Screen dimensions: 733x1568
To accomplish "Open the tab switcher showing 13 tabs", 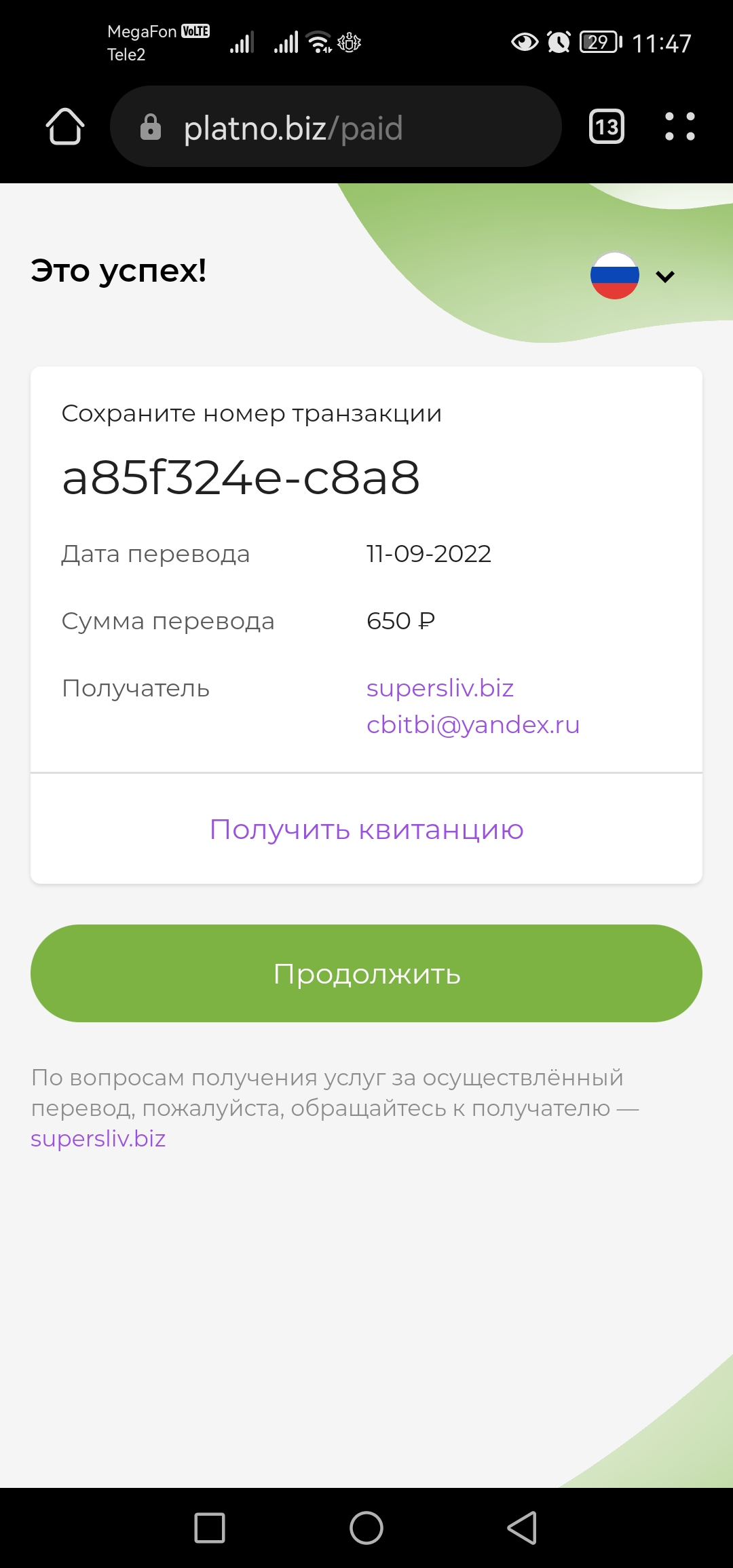I will pos(607,126).
